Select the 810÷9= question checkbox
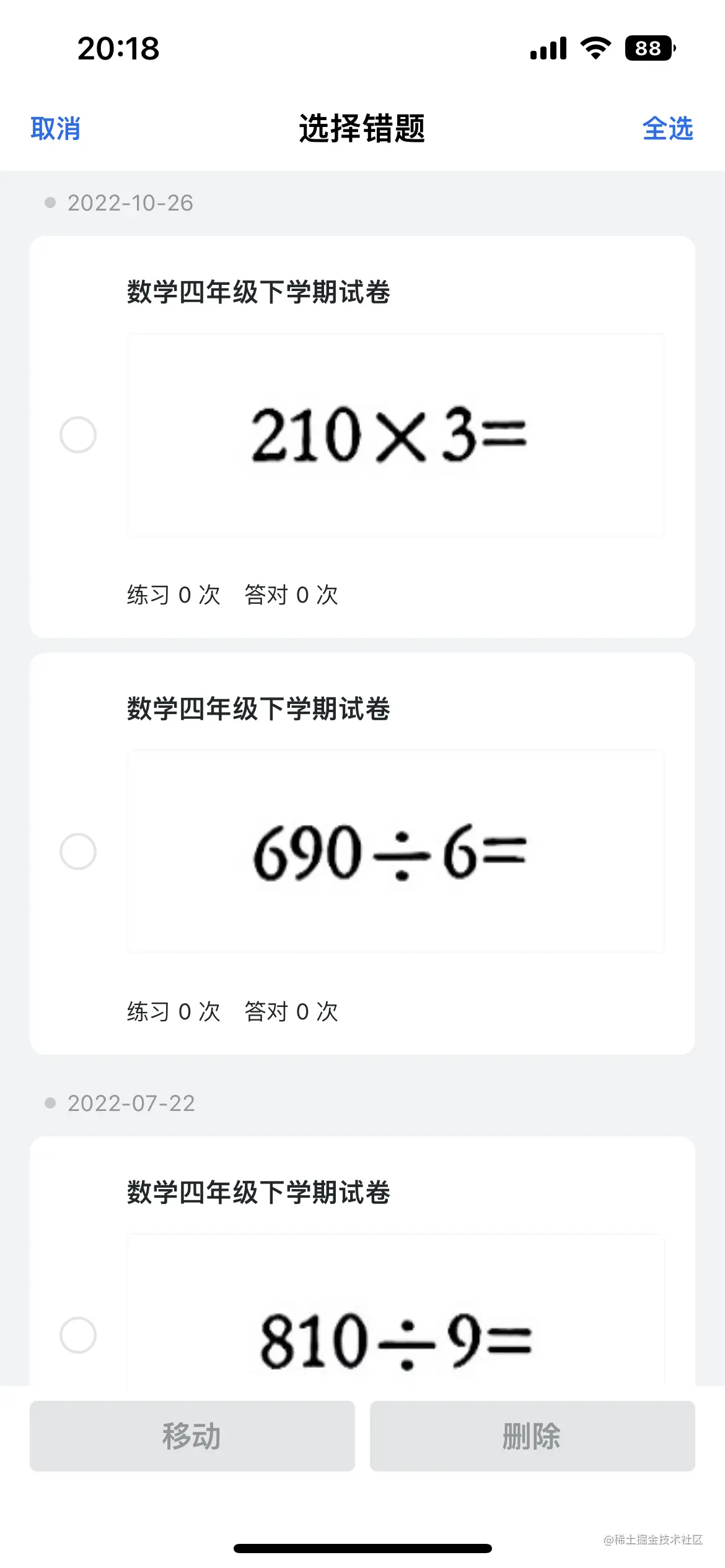The height and width of the screenshot is (1568, 725). [x=78, y=1335]
